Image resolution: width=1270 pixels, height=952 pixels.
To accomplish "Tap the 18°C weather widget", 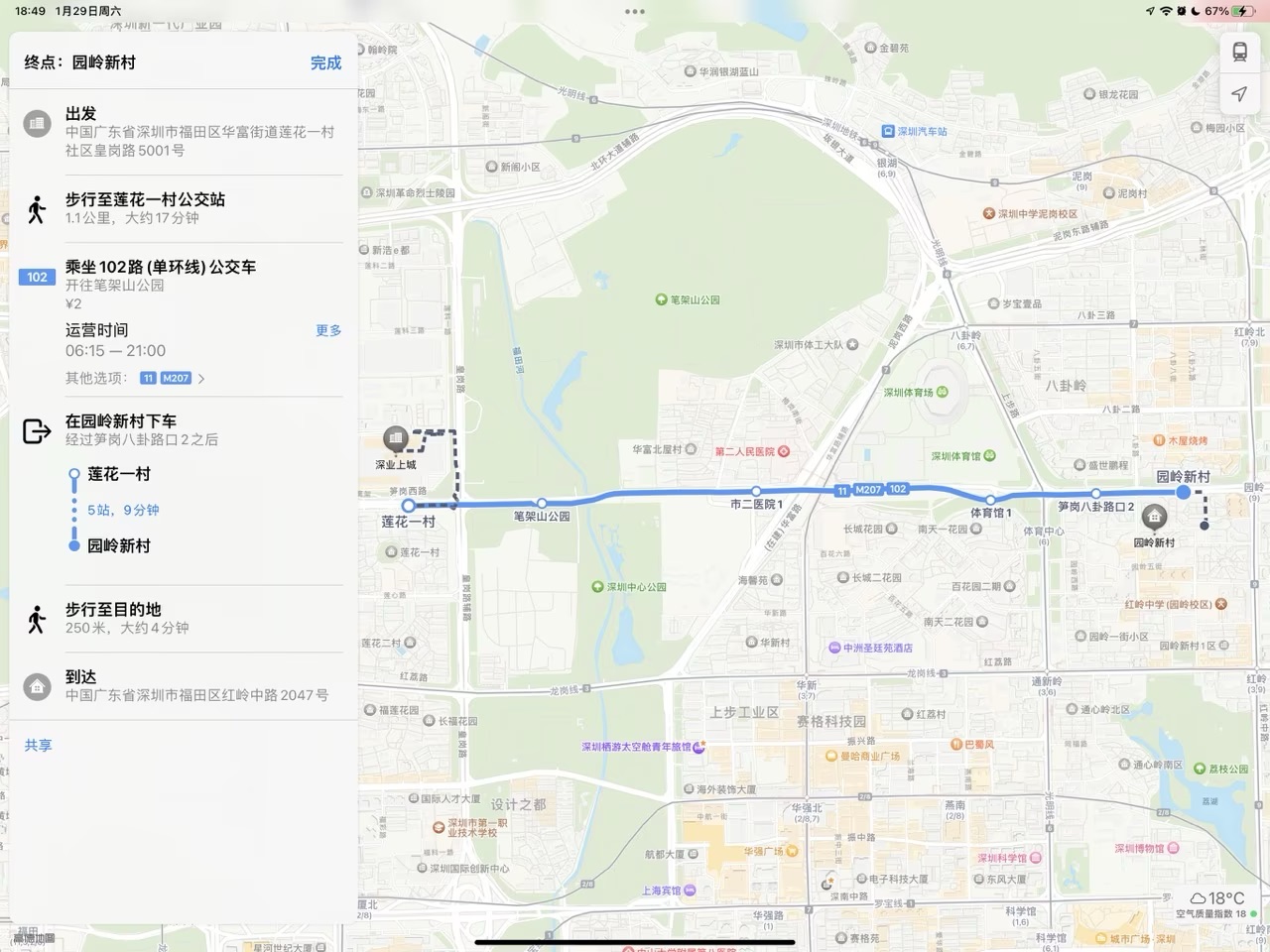I will click(x=1215, y=903).
